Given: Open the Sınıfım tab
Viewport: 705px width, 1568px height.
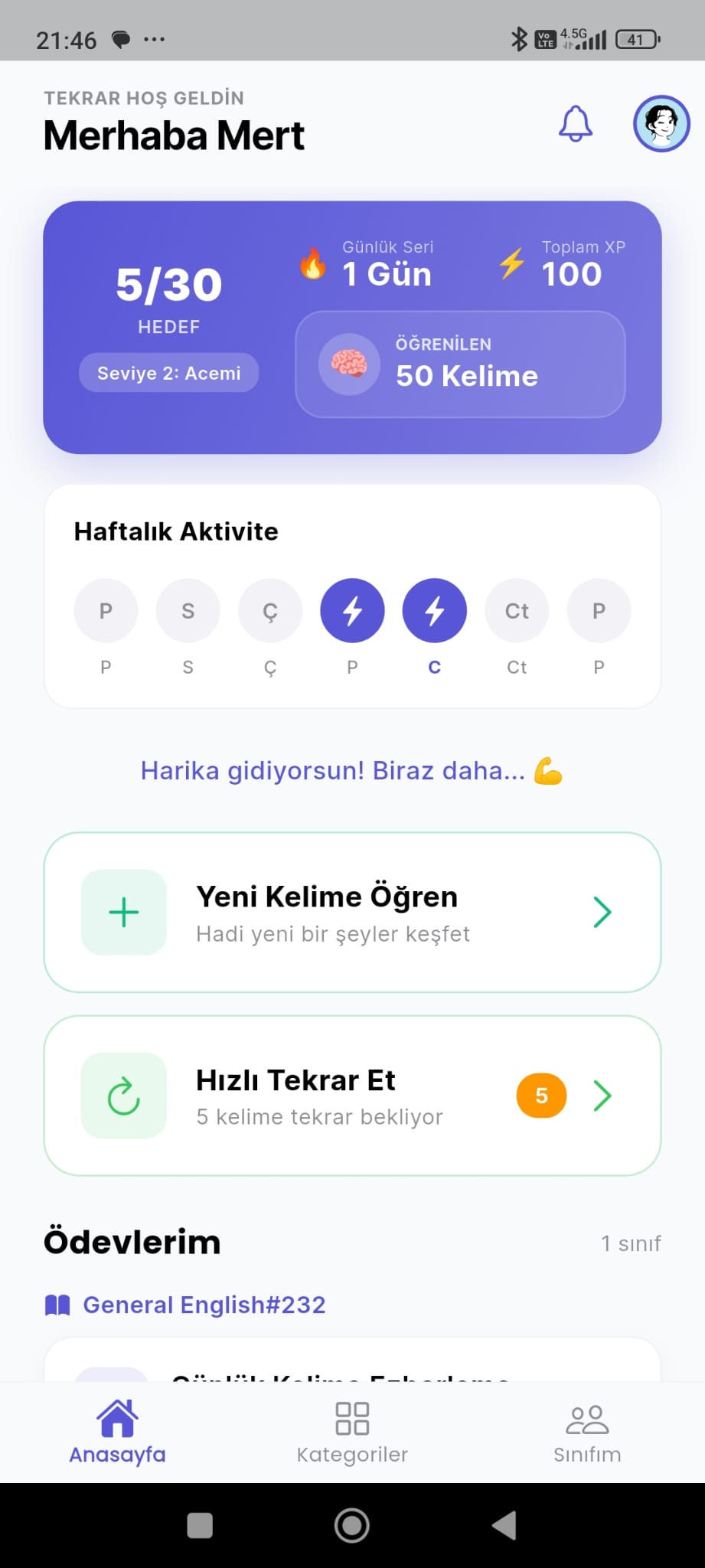Looking at the screenshot, I should 587,1431.
